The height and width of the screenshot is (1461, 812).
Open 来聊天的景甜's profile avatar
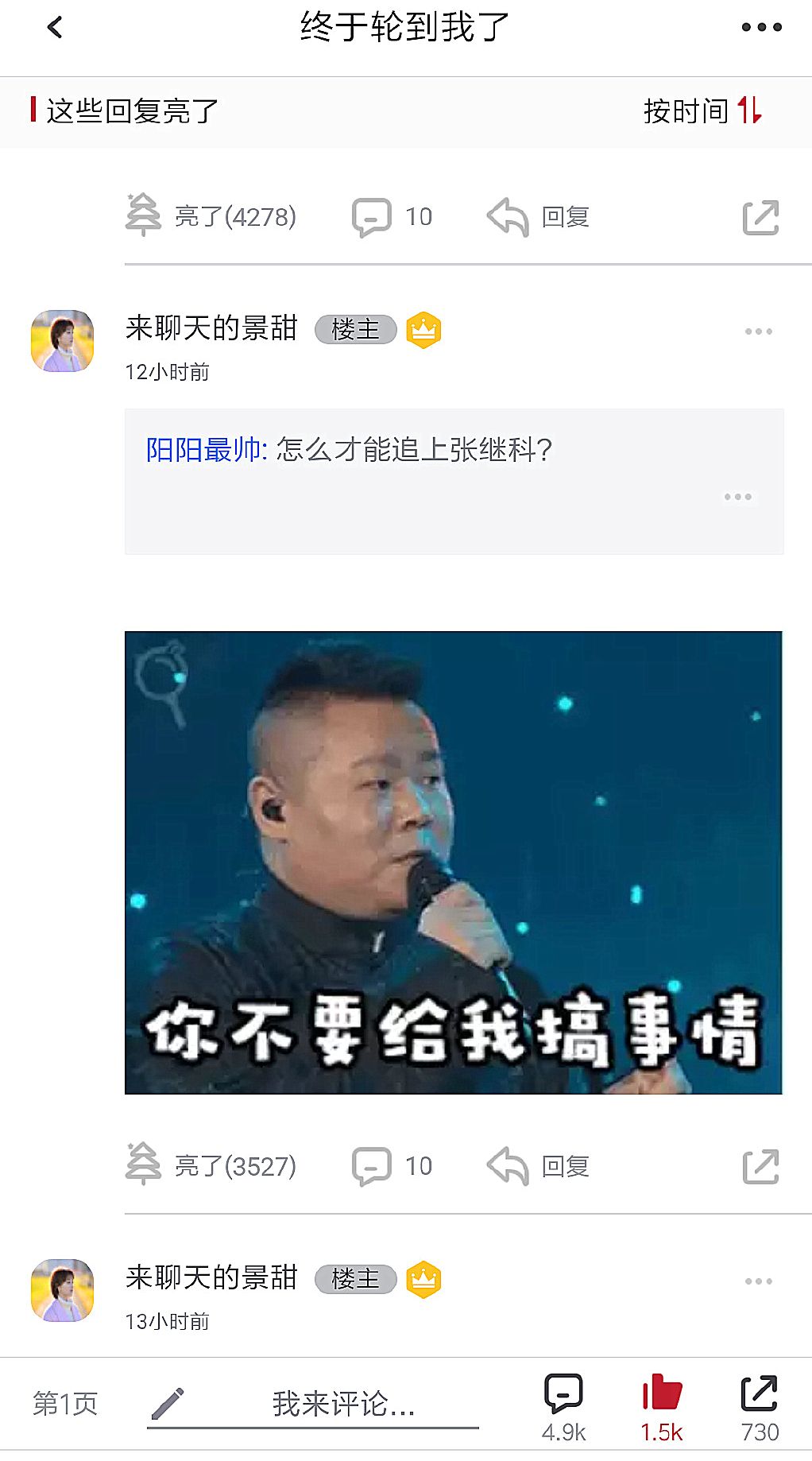tap(61, 339)
